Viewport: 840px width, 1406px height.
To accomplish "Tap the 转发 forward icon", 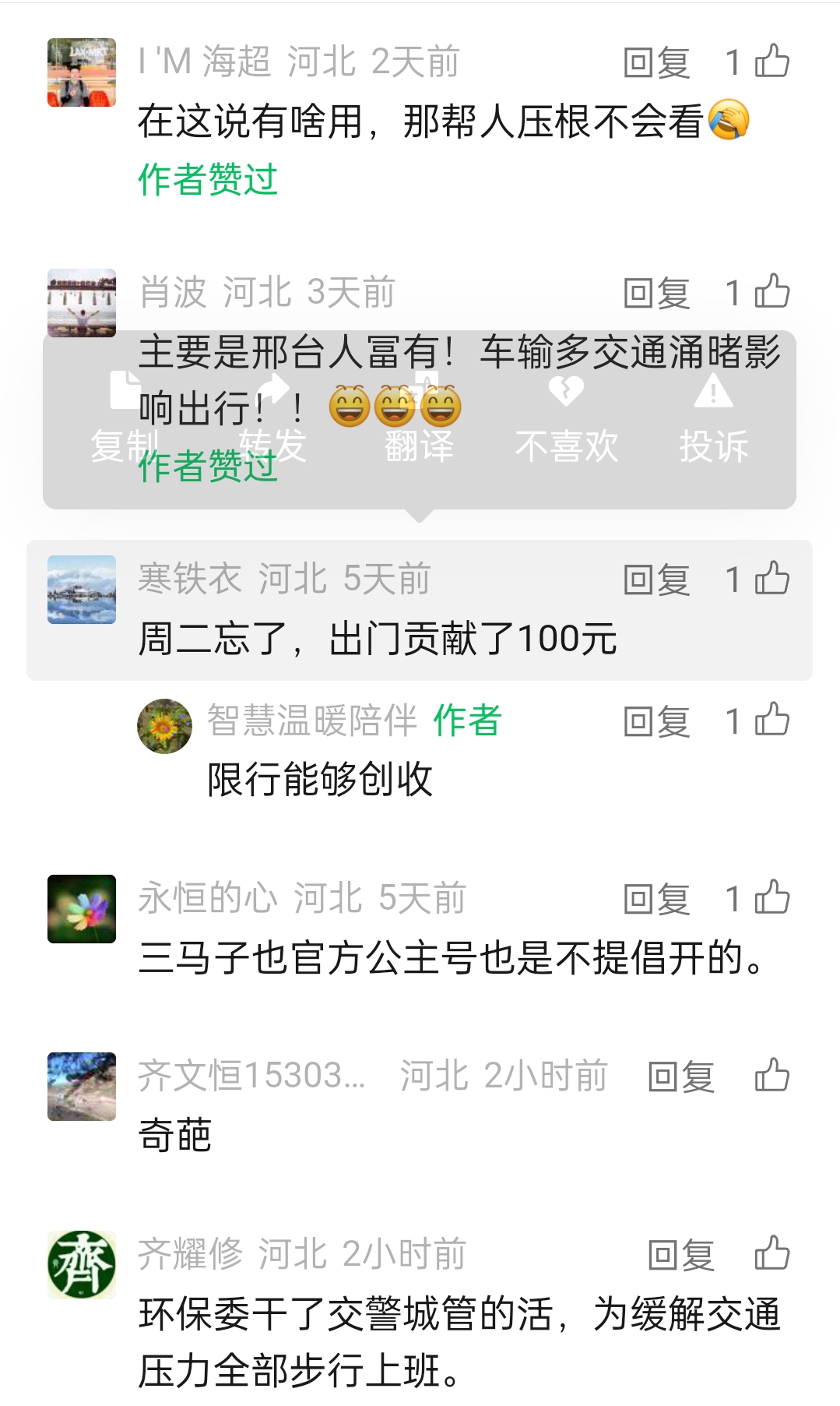I will point(270,391).
